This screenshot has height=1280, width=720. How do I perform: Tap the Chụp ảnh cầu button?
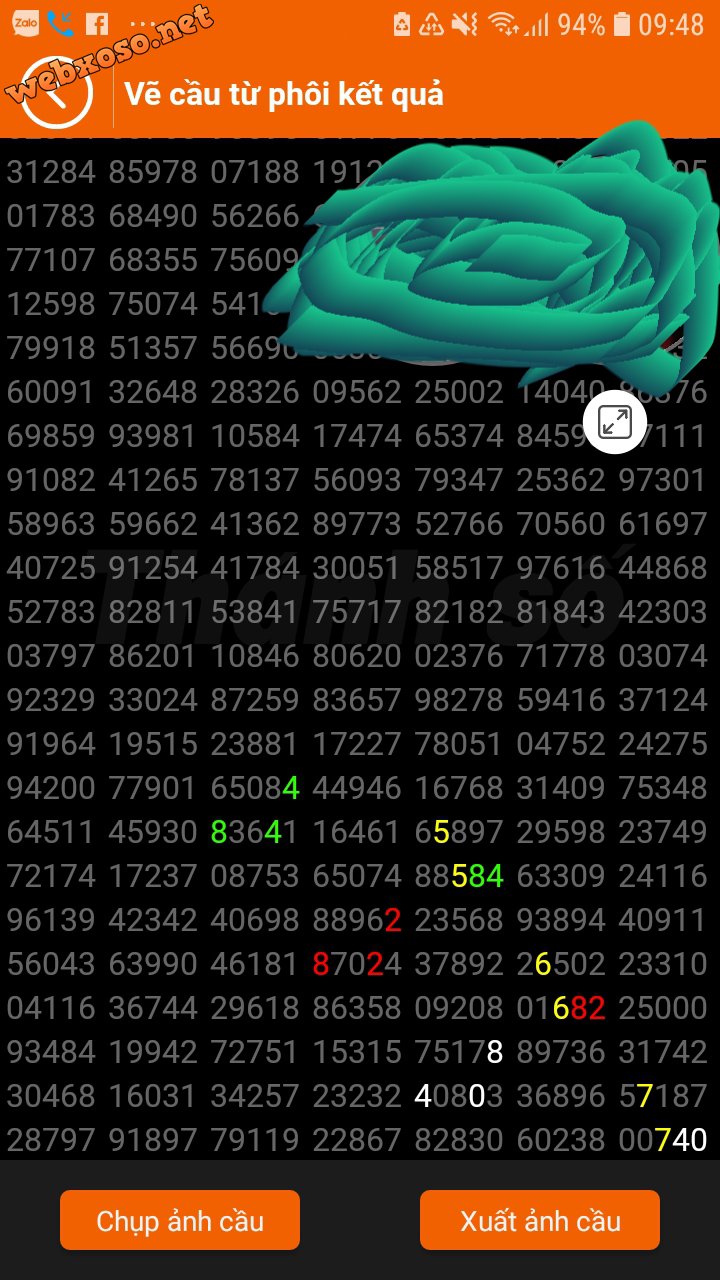[180, 1220]
